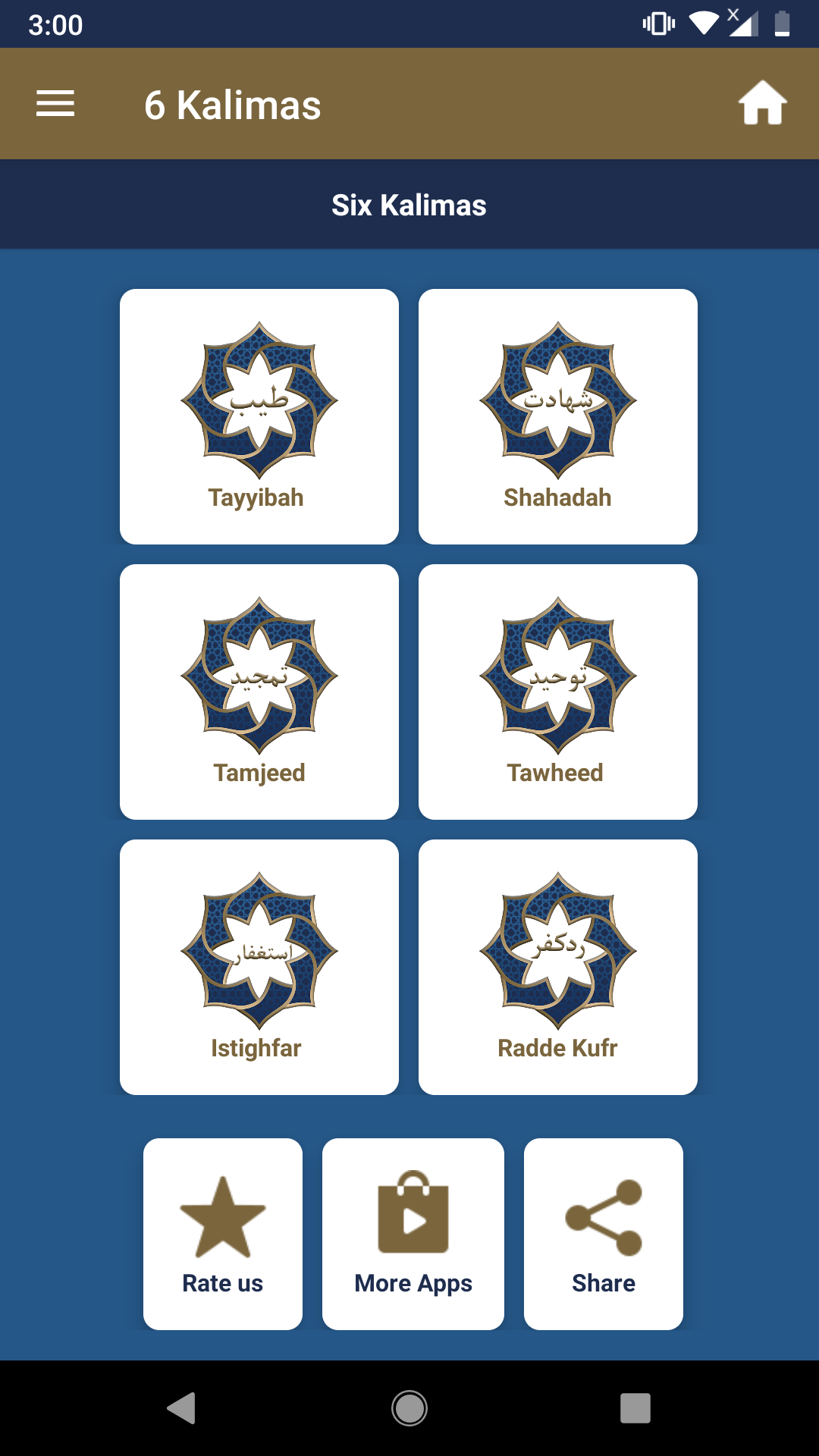This screenshot has height=1456, width=819.
Task: Tap the clock in the status bar
Action: [55, 25]
